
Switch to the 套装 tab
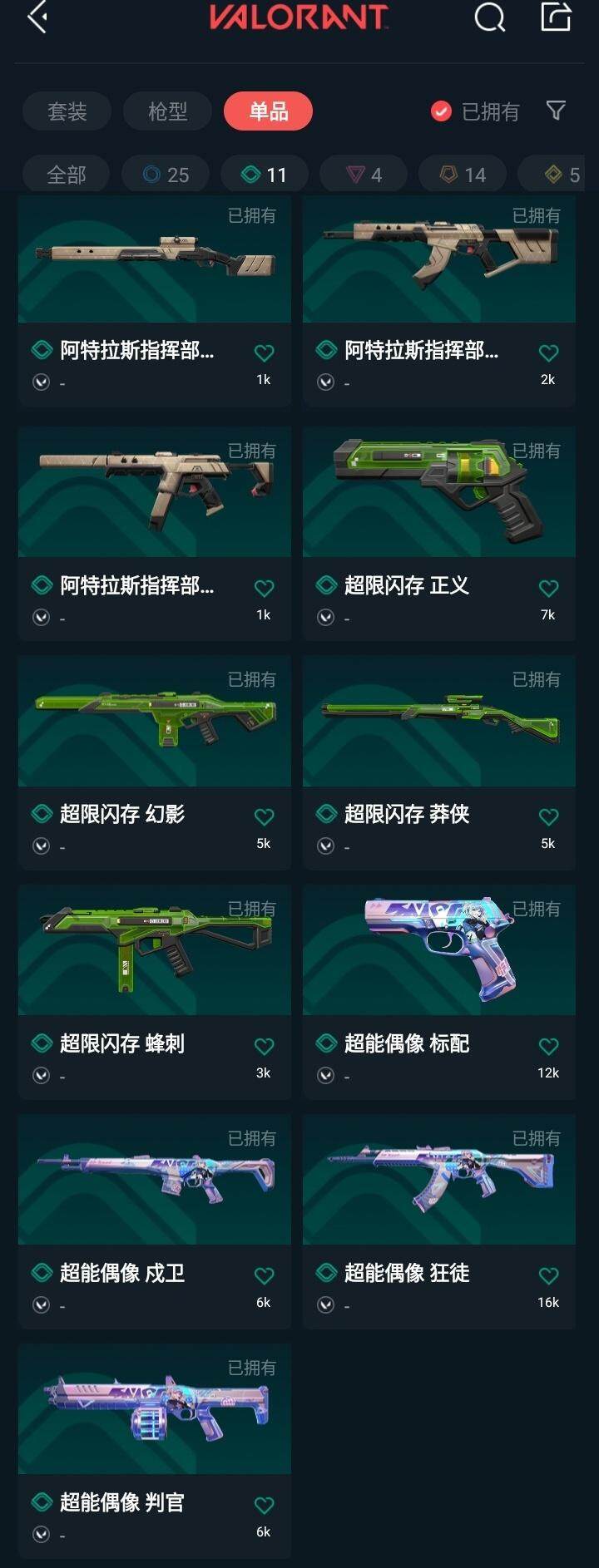pyautogui.click(x=67, y=111)
